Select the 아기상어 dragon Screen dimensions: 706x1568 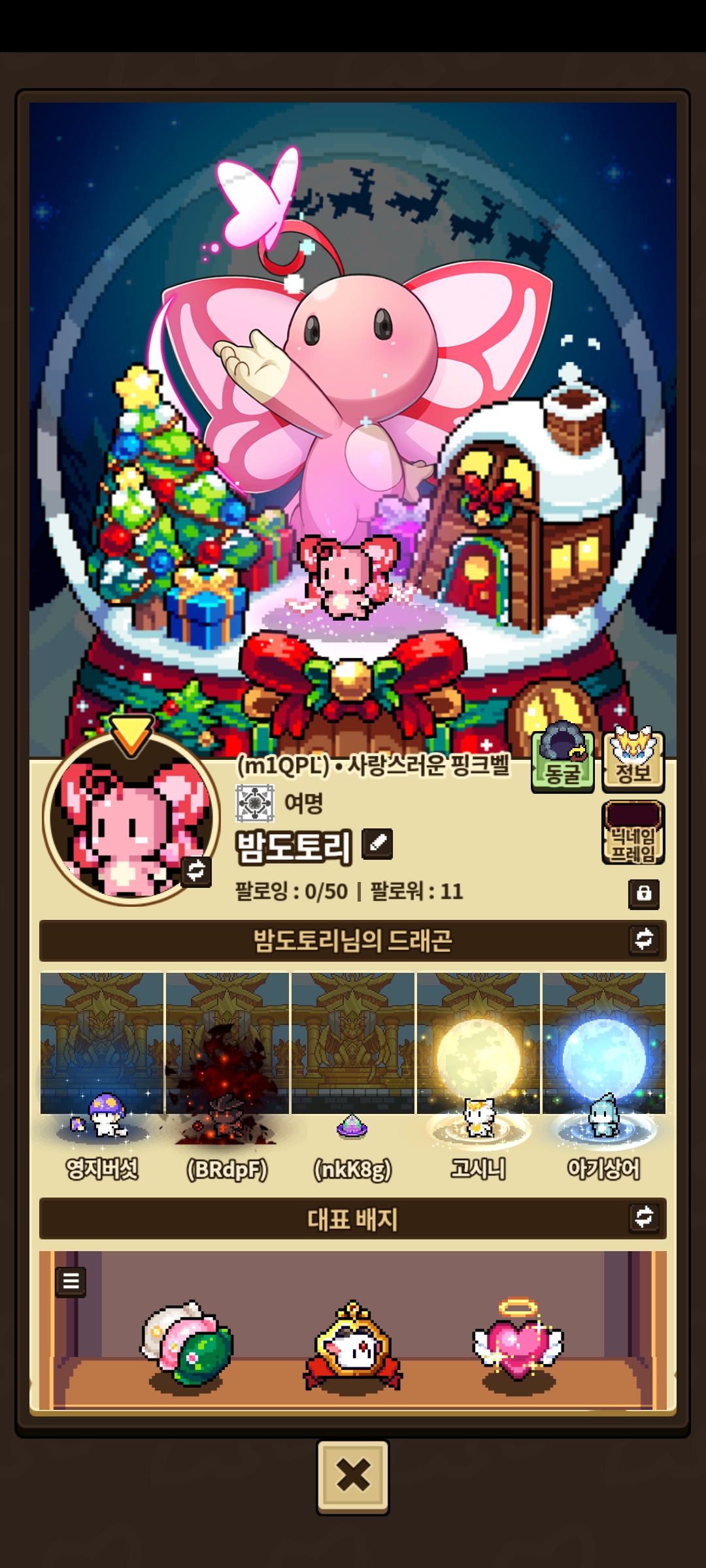click(603, 1078)
